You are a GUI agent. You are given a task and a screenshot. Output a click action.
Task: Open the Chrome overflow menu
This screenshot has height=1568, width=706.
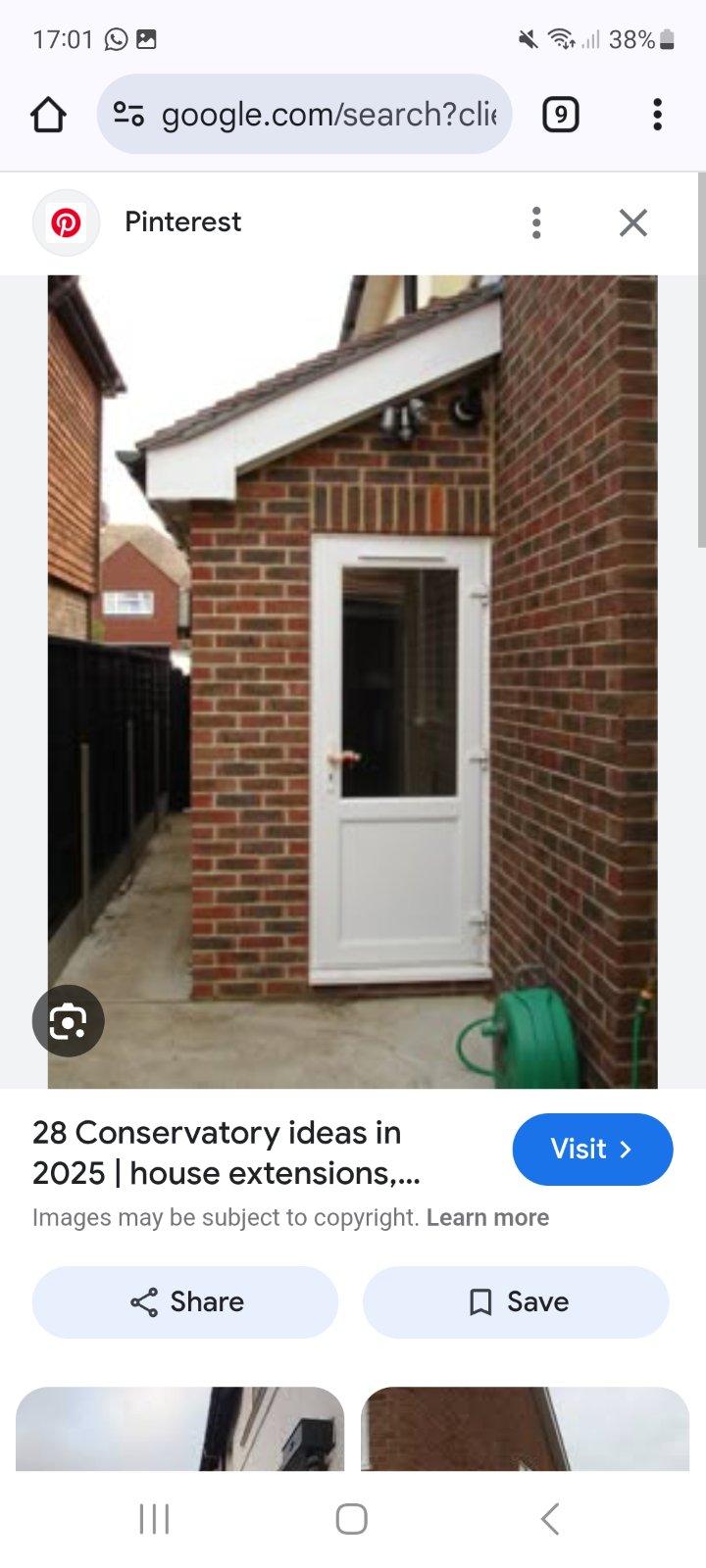click(657, 115)
